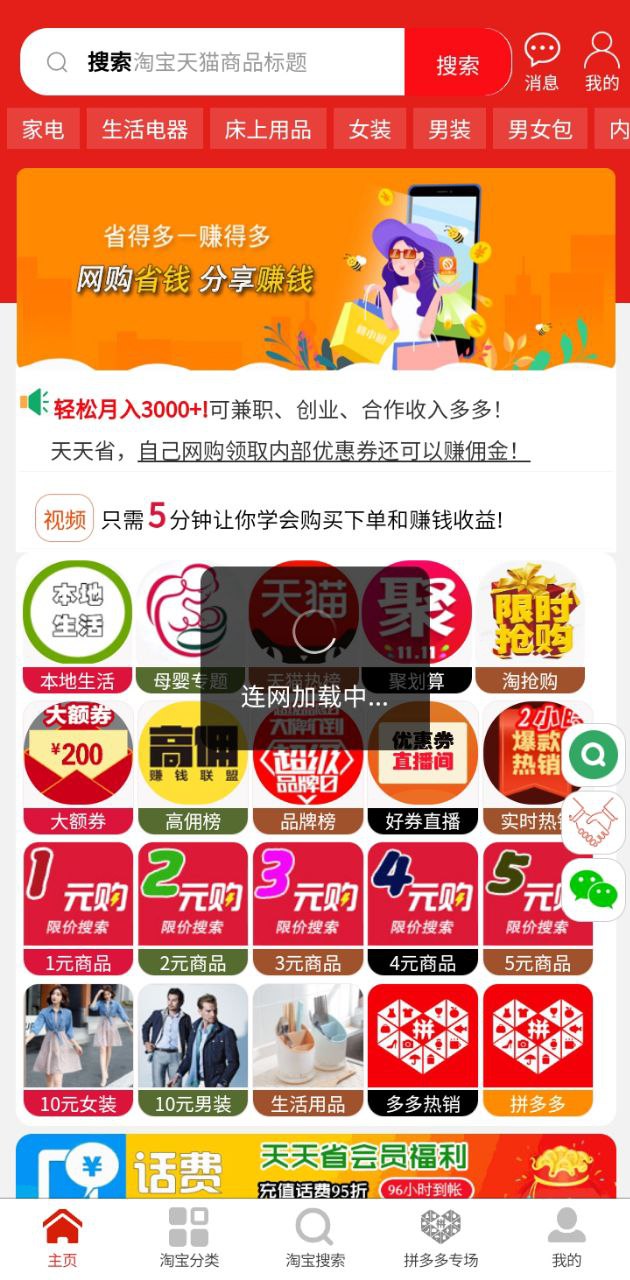Switch to the 淘宝分类 bottom tab
This screenshot has width=630, height=1280.
pyautogui.click(x=189, y=1237)
